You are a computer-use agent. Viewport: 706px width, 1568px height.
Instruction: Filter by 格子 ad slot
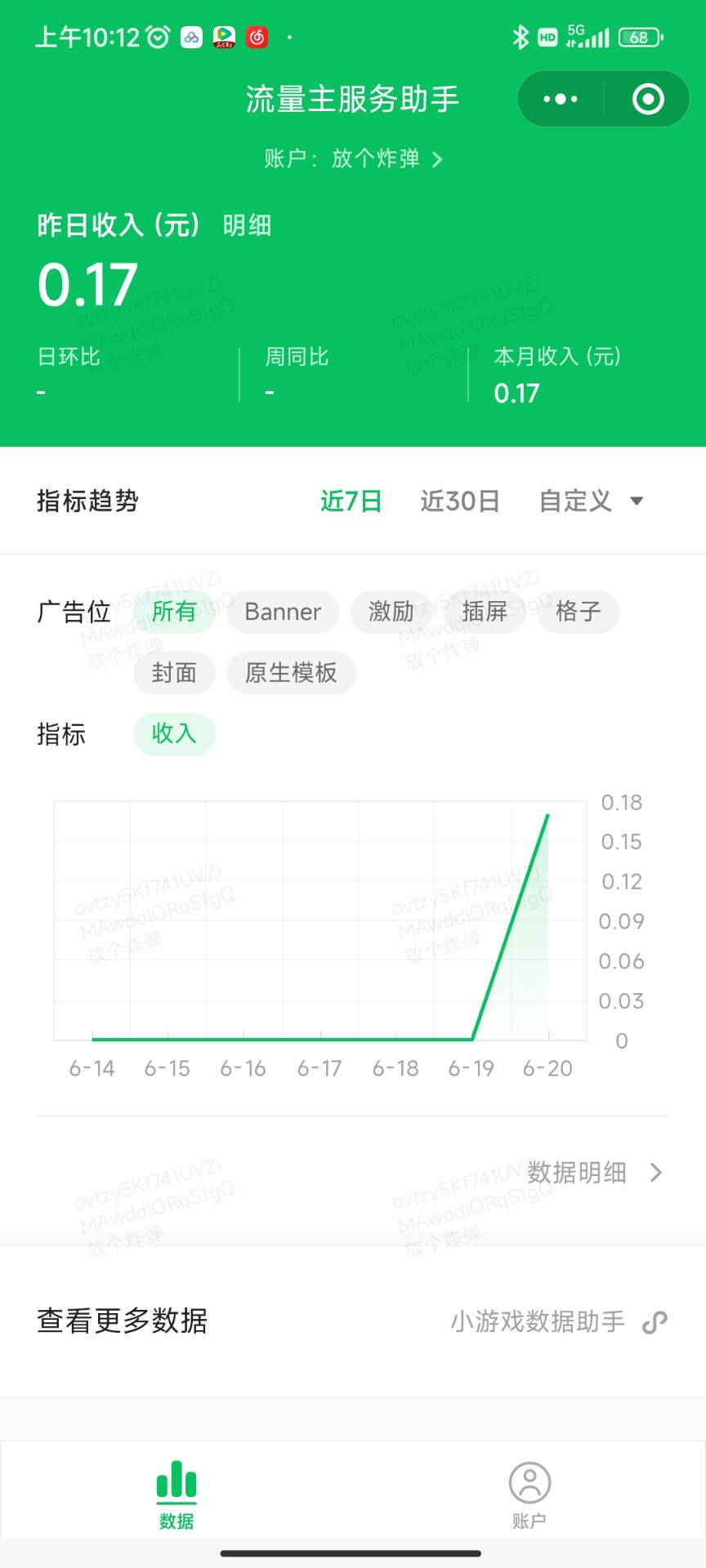(578, 612)
